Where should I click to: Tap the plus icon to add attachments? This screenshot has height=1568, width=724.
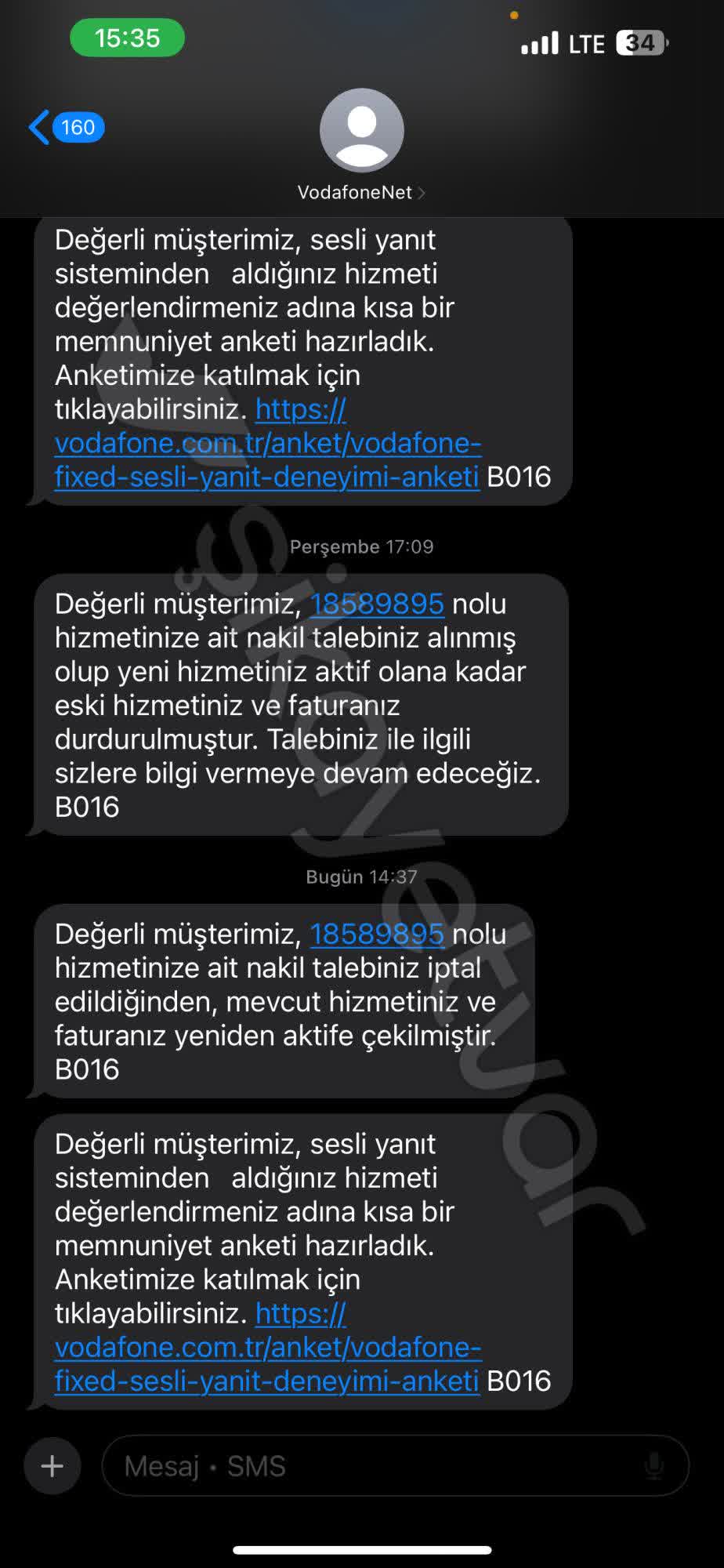(x=52, y=1466)
